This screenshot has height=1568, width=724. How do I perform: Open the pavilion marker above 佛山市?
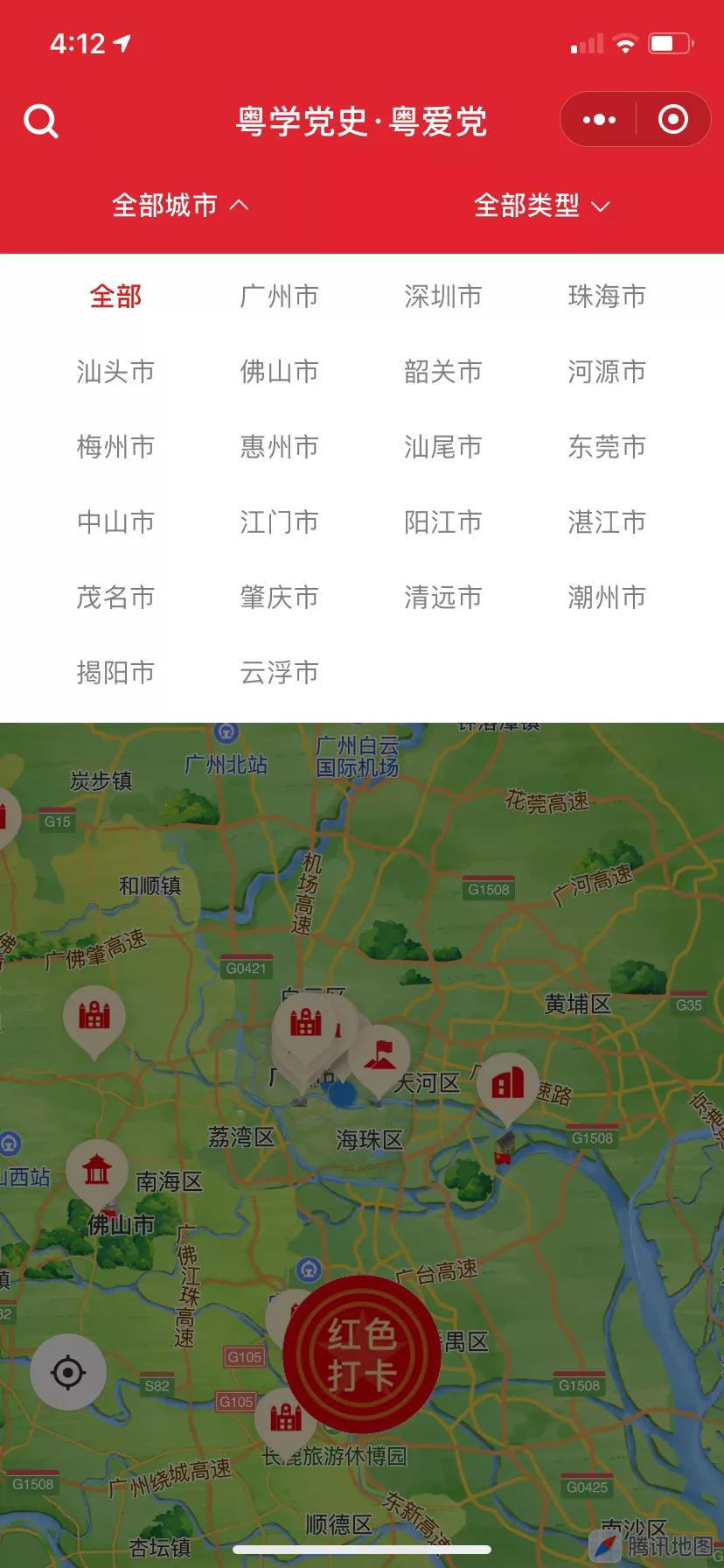(96, 1170)
